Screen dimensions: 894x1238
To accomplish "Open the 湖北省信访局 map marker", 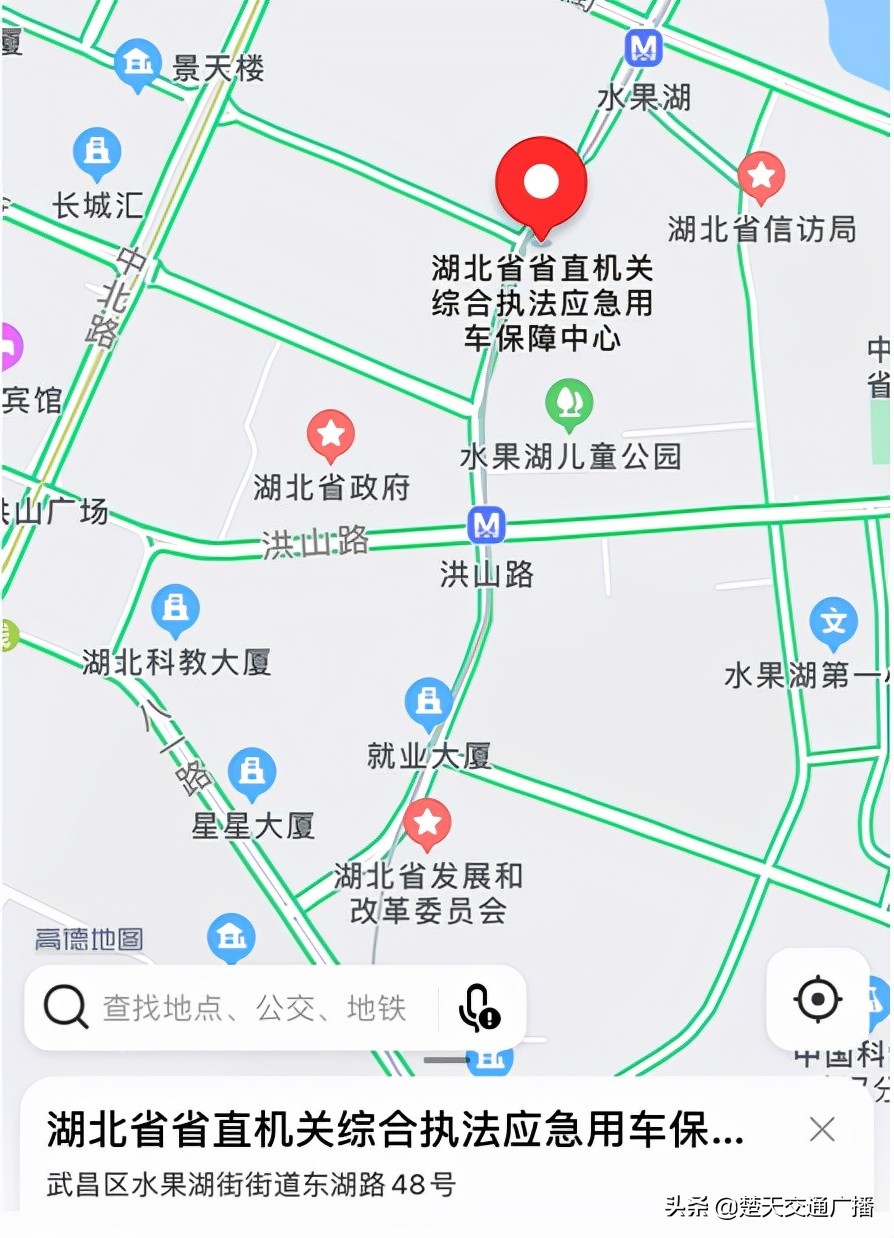I will tap(761, 176).
